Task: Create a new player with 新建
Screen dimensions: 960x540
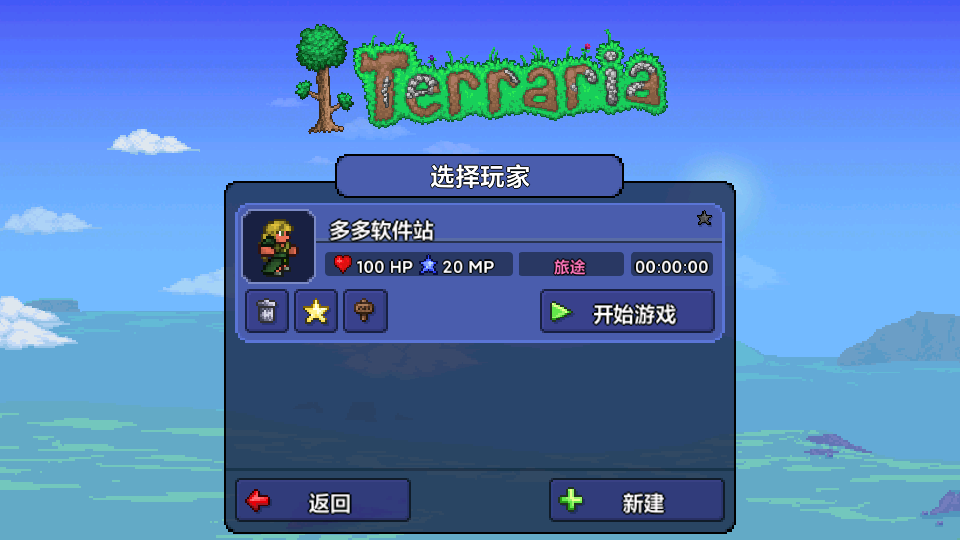Action: pyautogui.click(x=636, y=500)
